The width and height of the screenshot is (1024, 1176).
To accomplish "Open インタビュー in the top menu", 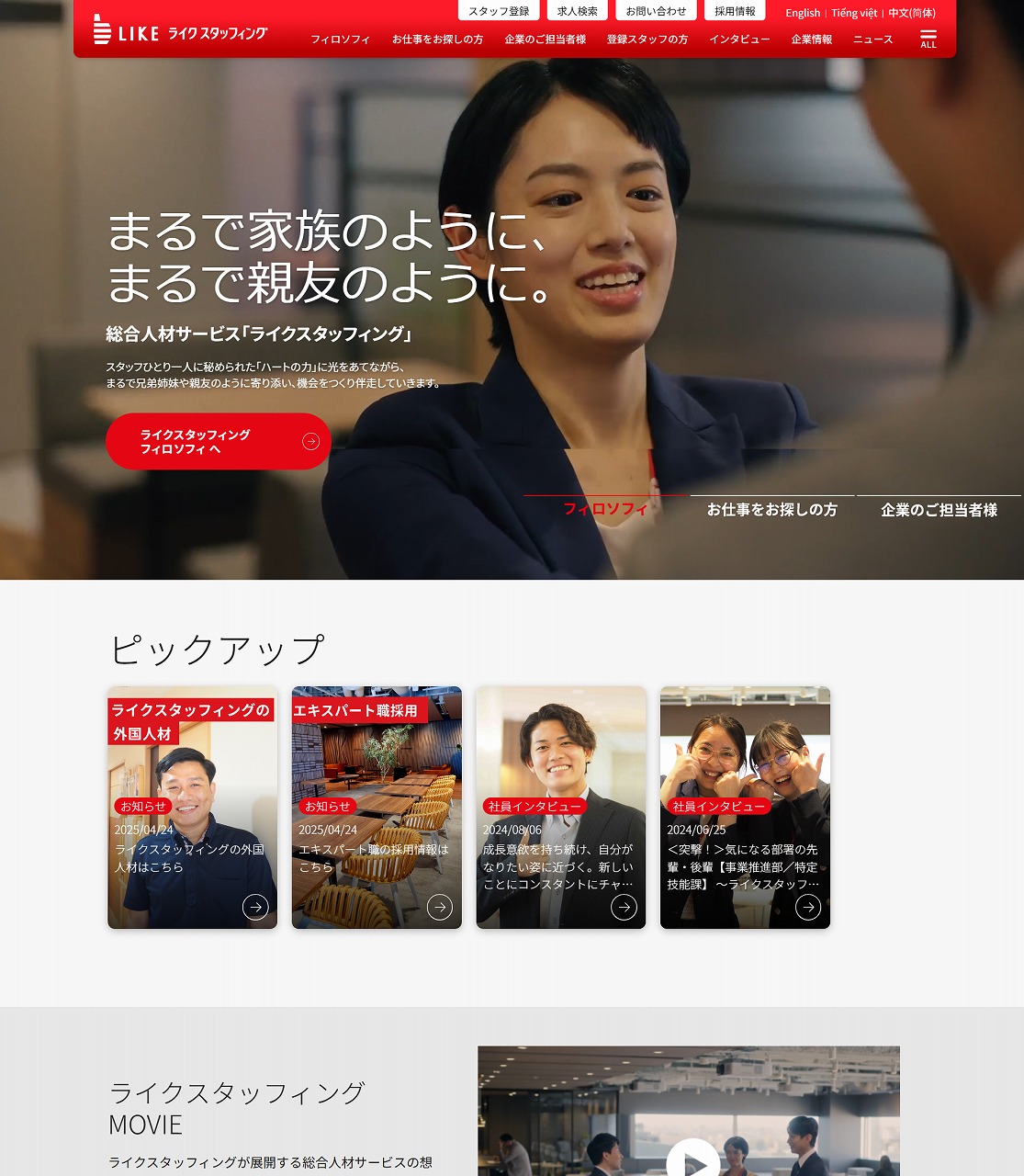I will (739, 40).
